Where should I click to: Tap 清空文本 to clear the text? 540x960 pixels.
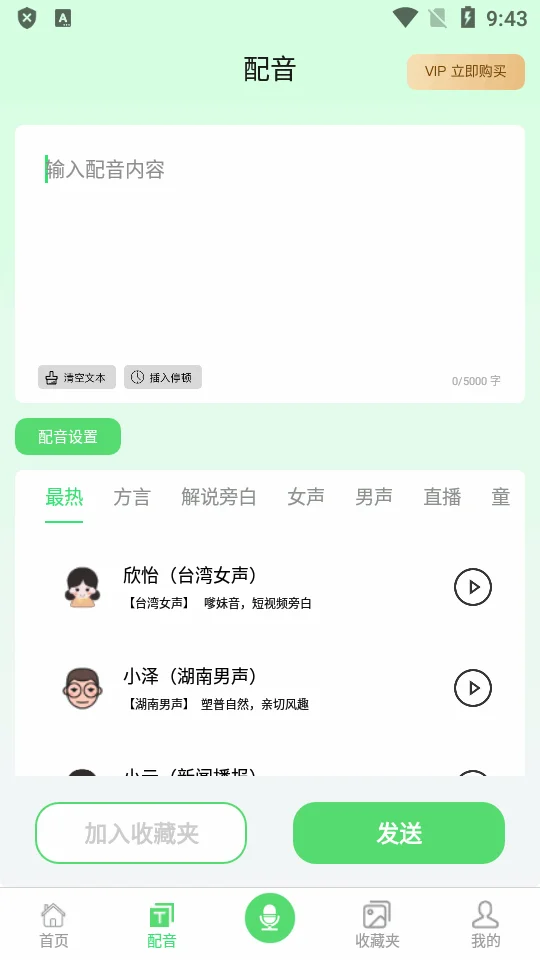coord(77,377)
